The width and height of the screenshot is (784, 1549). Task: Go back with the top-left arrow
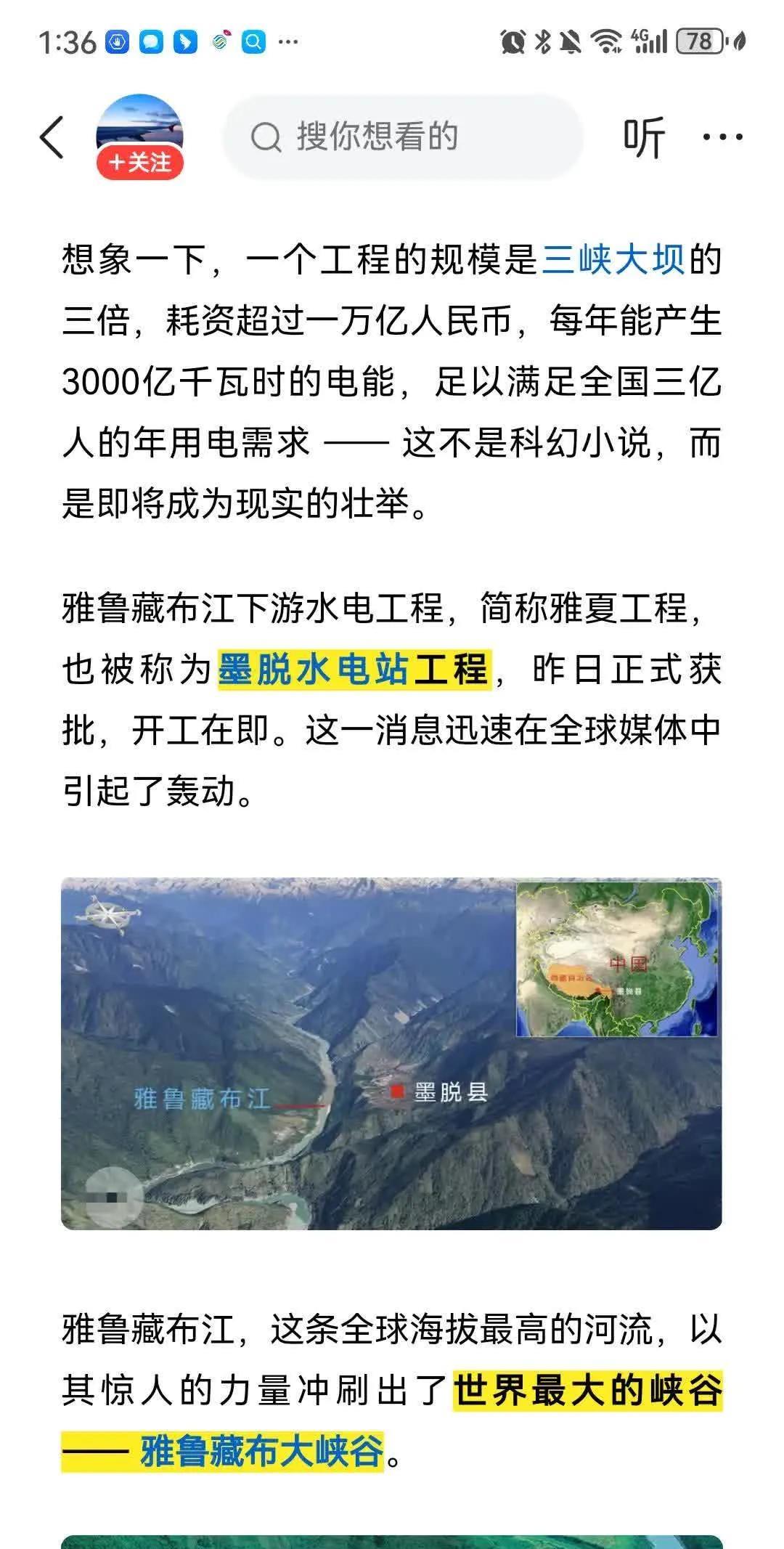pos(52,137)
